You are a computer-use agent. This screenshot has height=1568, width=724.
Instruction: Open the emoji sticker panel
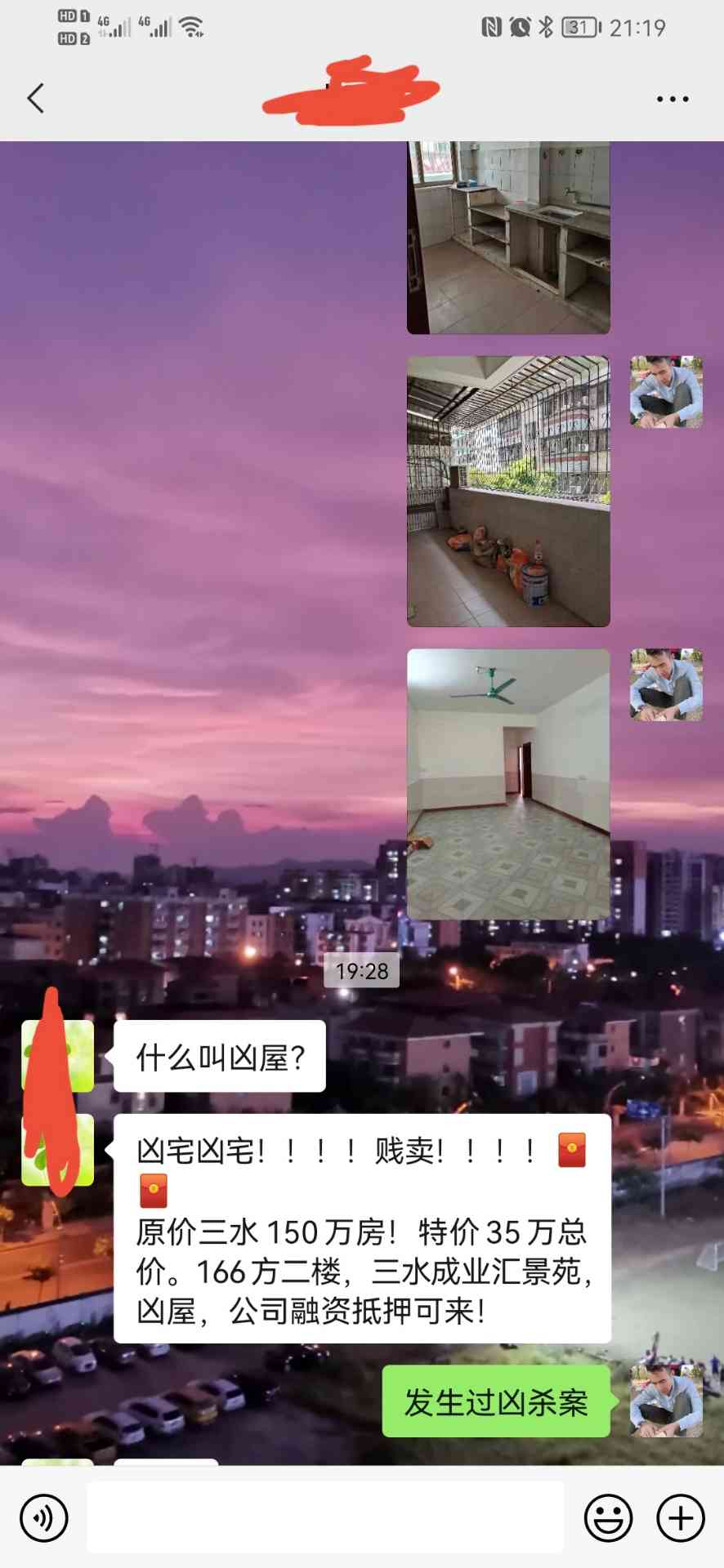(x=608, y=1518)
